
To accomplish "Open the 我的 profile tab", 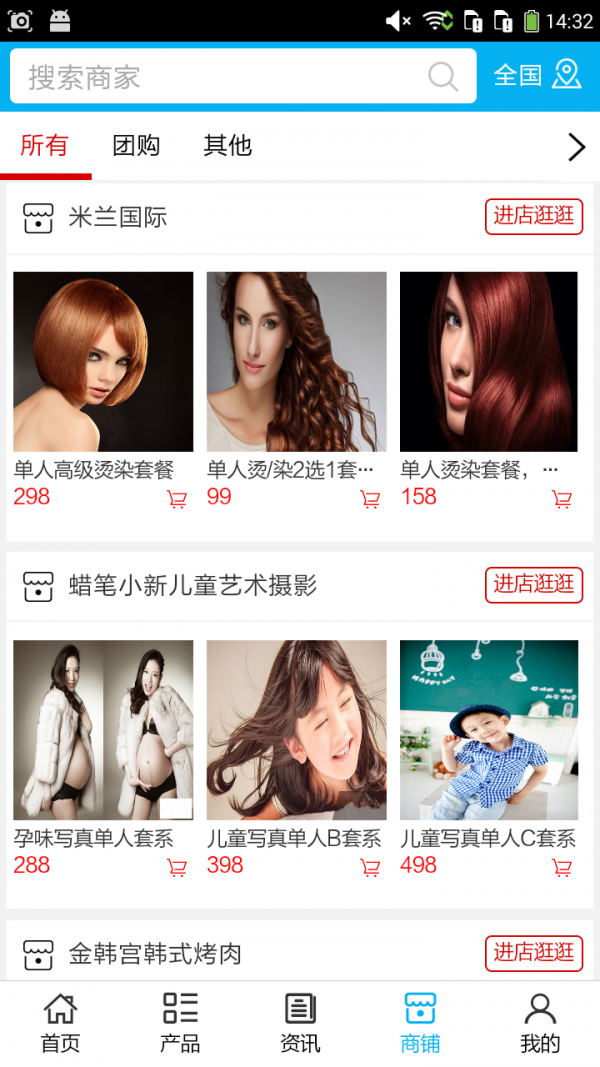I will 540,1023.
